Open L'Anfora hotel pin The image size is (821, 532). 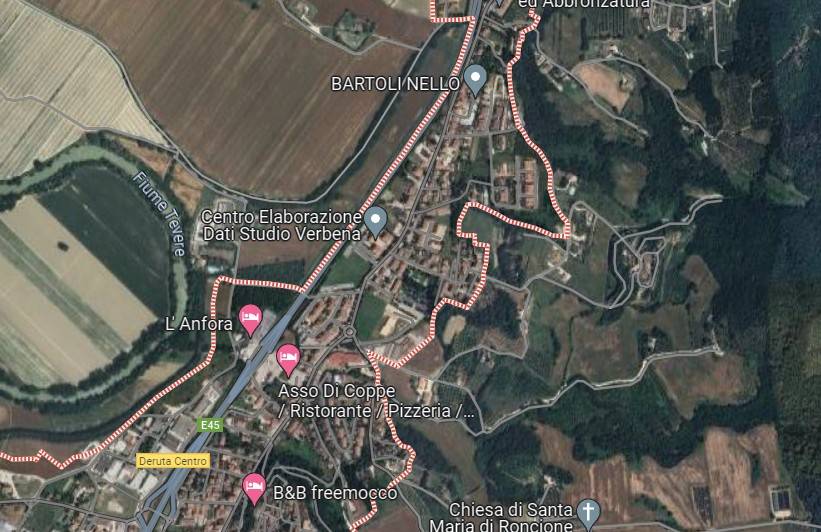249,320
